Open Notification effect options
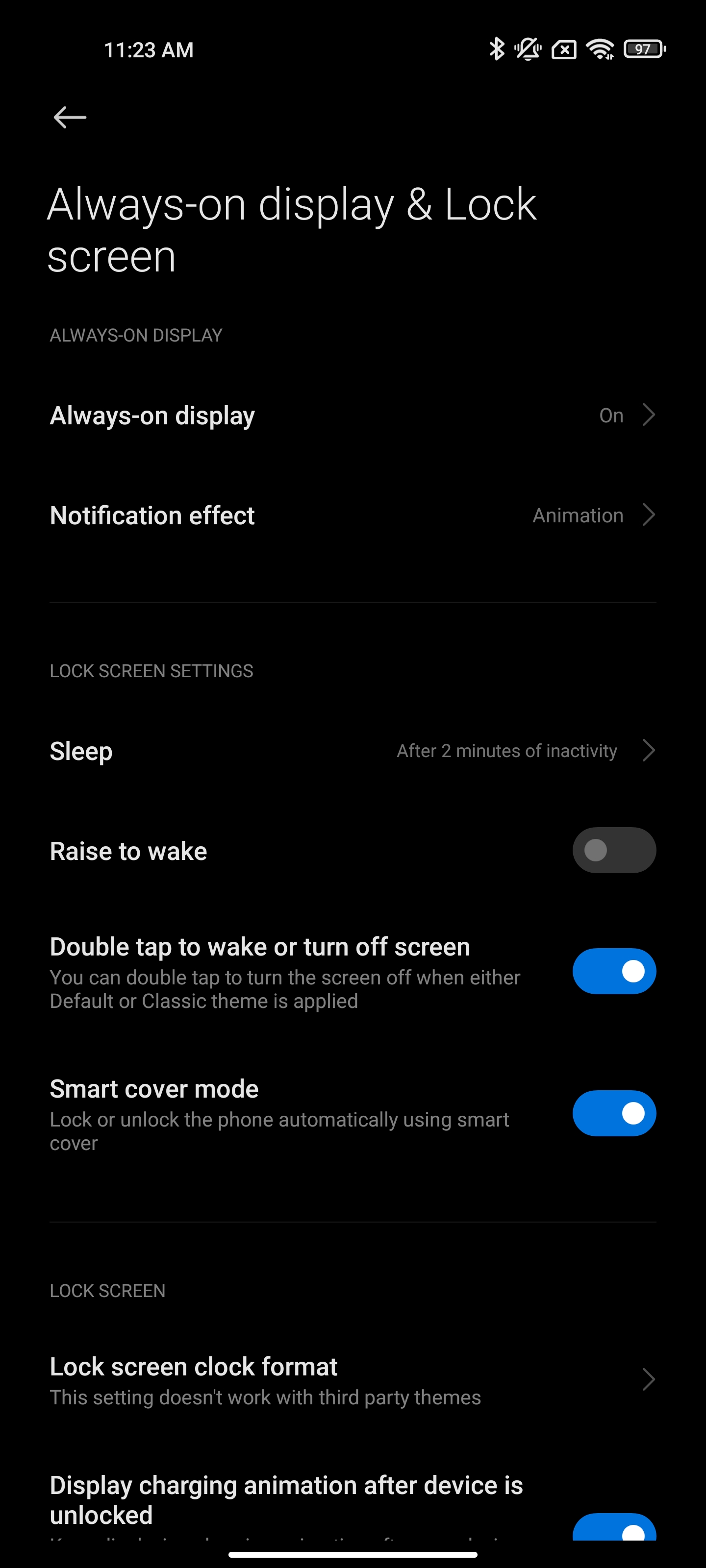 tap(353, 515)
